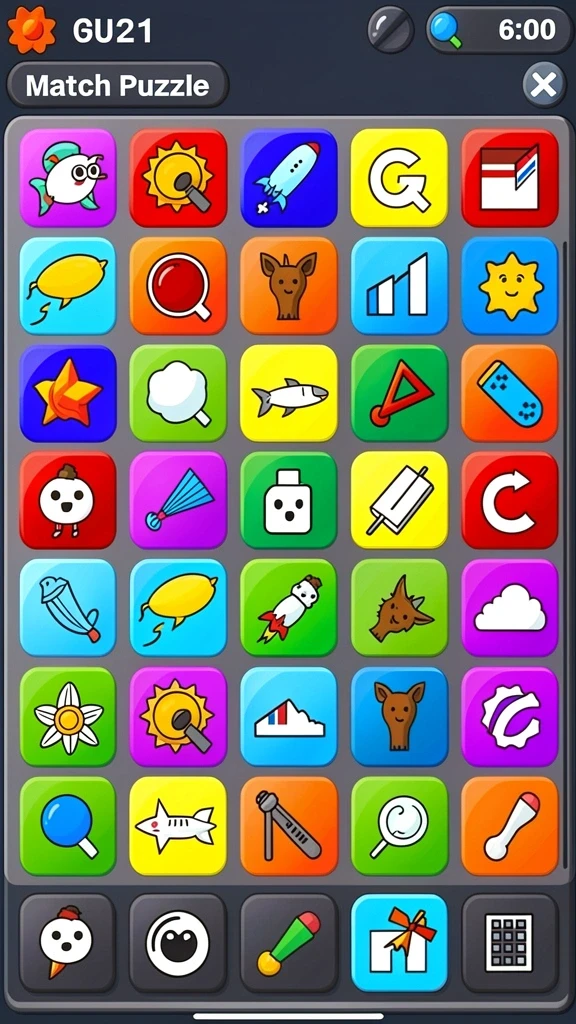The image size is (576, 1024).
Task: Tap the gift box item in bottom tray
Action: point(400,943)
